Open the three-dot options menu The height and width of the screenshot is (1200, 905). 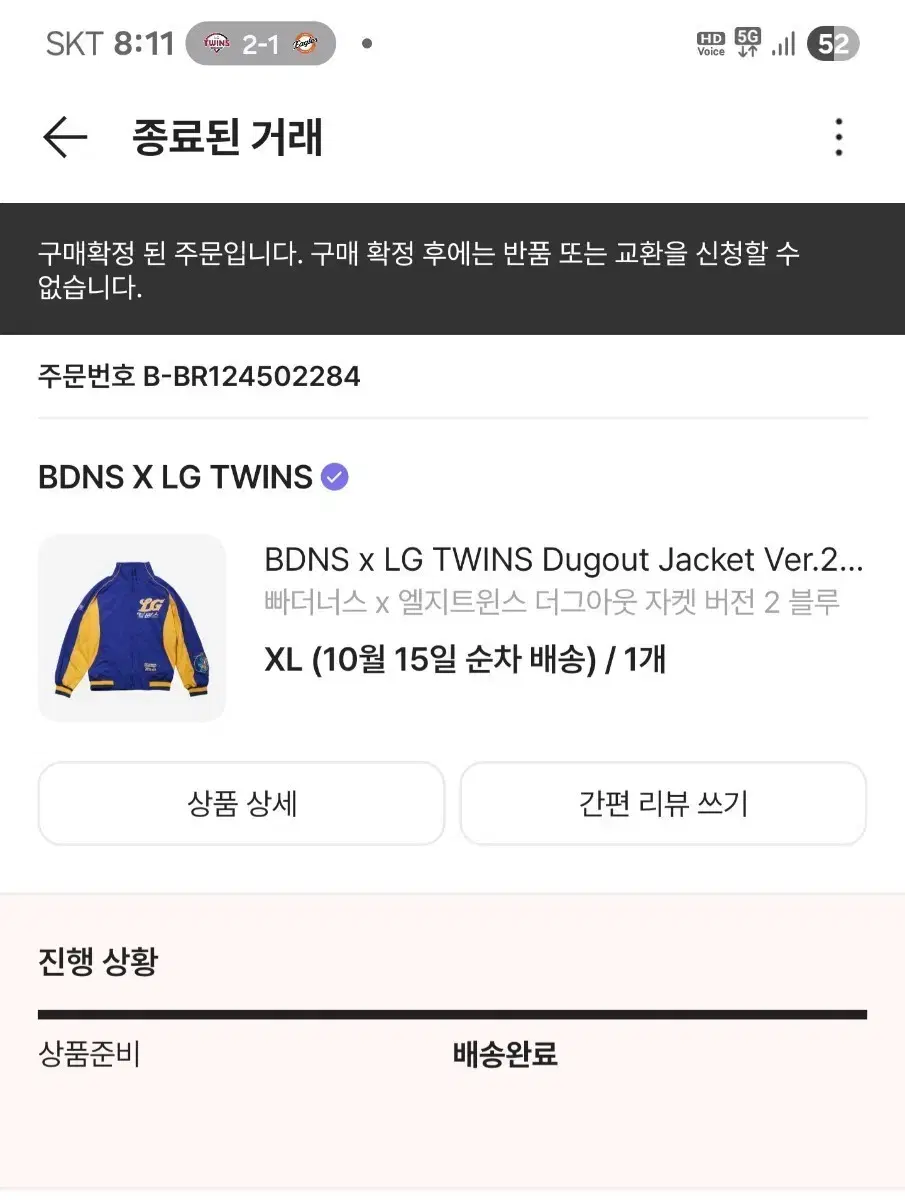(x=838, y=138)
